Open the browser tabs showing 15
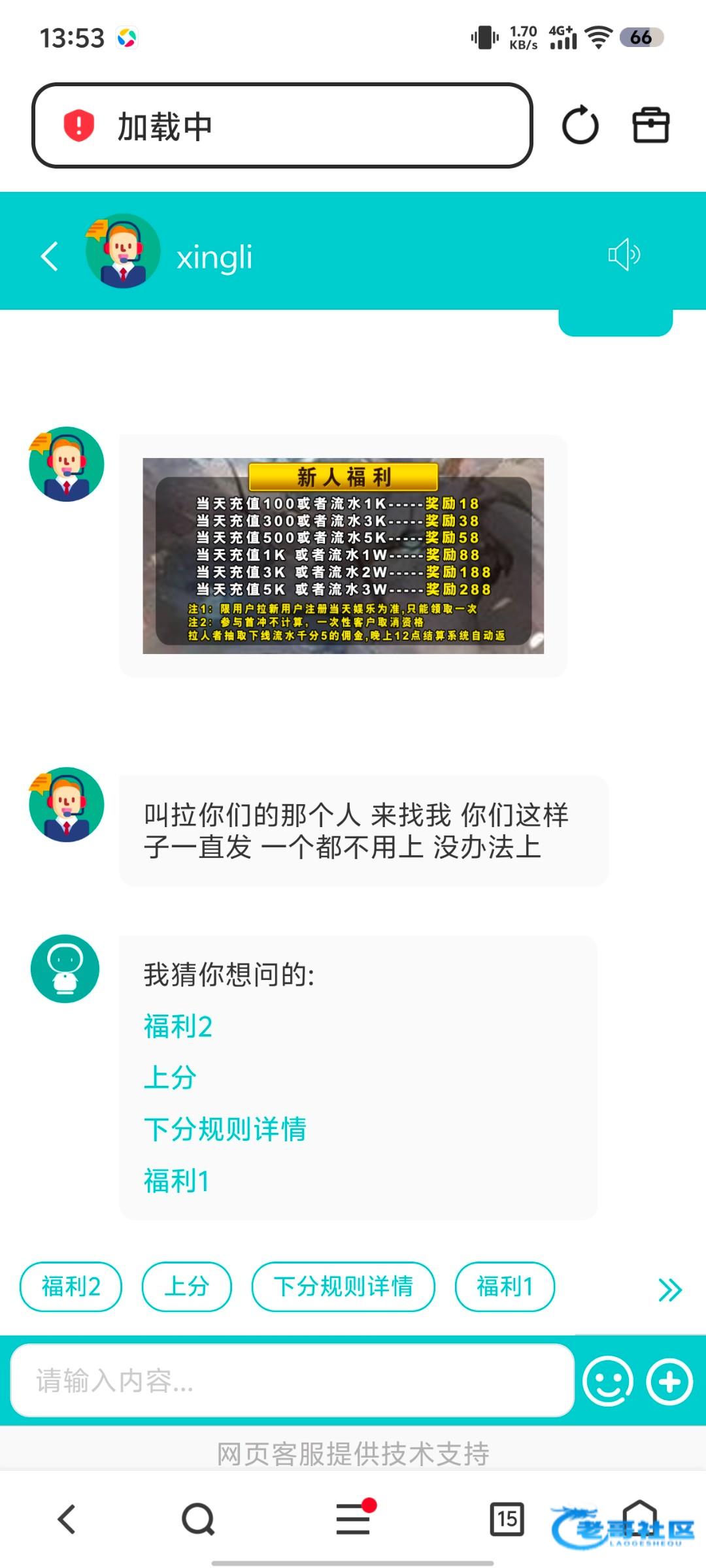This screenshot has width=706, height=1568. tap(507, 1518)
